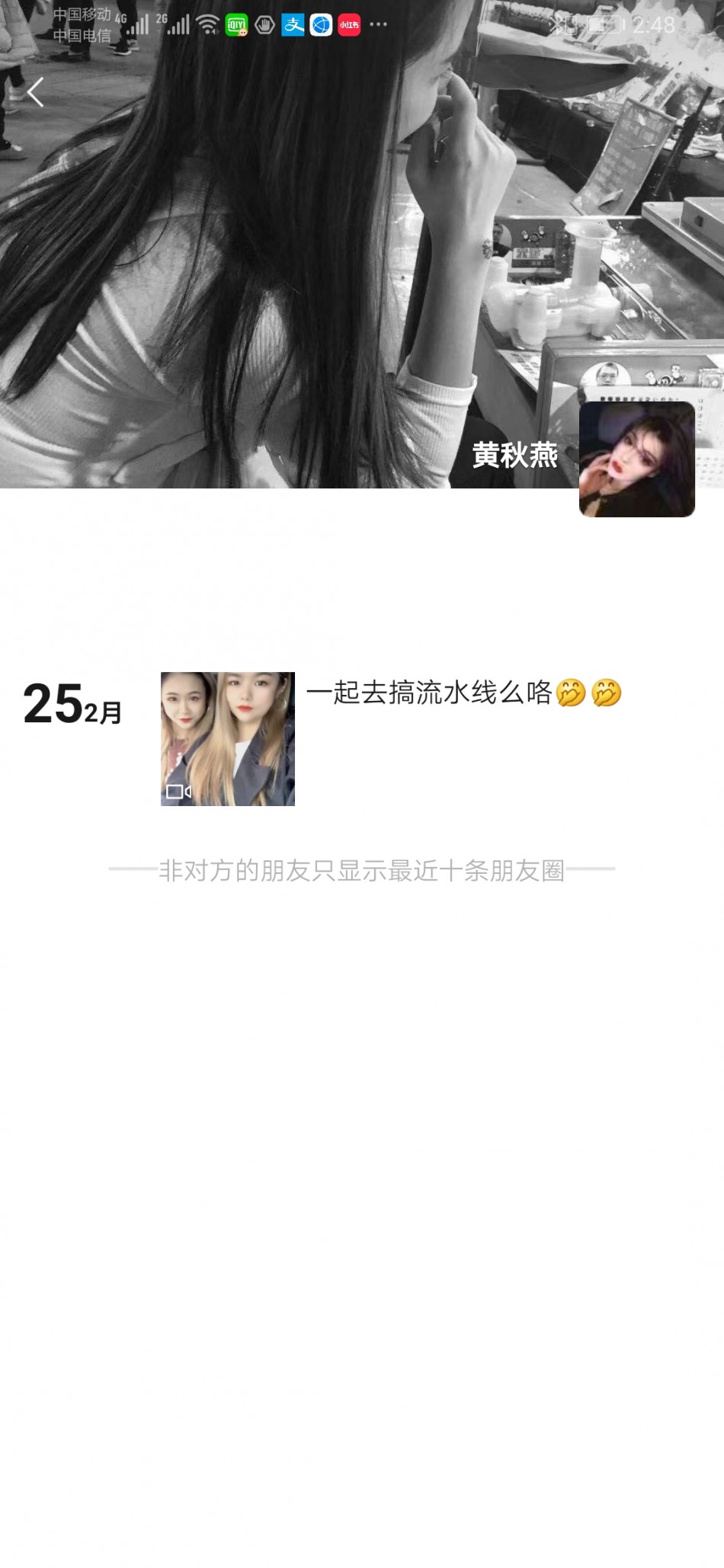Image resolution: width=724 pixels, height=1568 pixels.
Task: Tap the Moments cover photo
Action: tap(305, 267)
